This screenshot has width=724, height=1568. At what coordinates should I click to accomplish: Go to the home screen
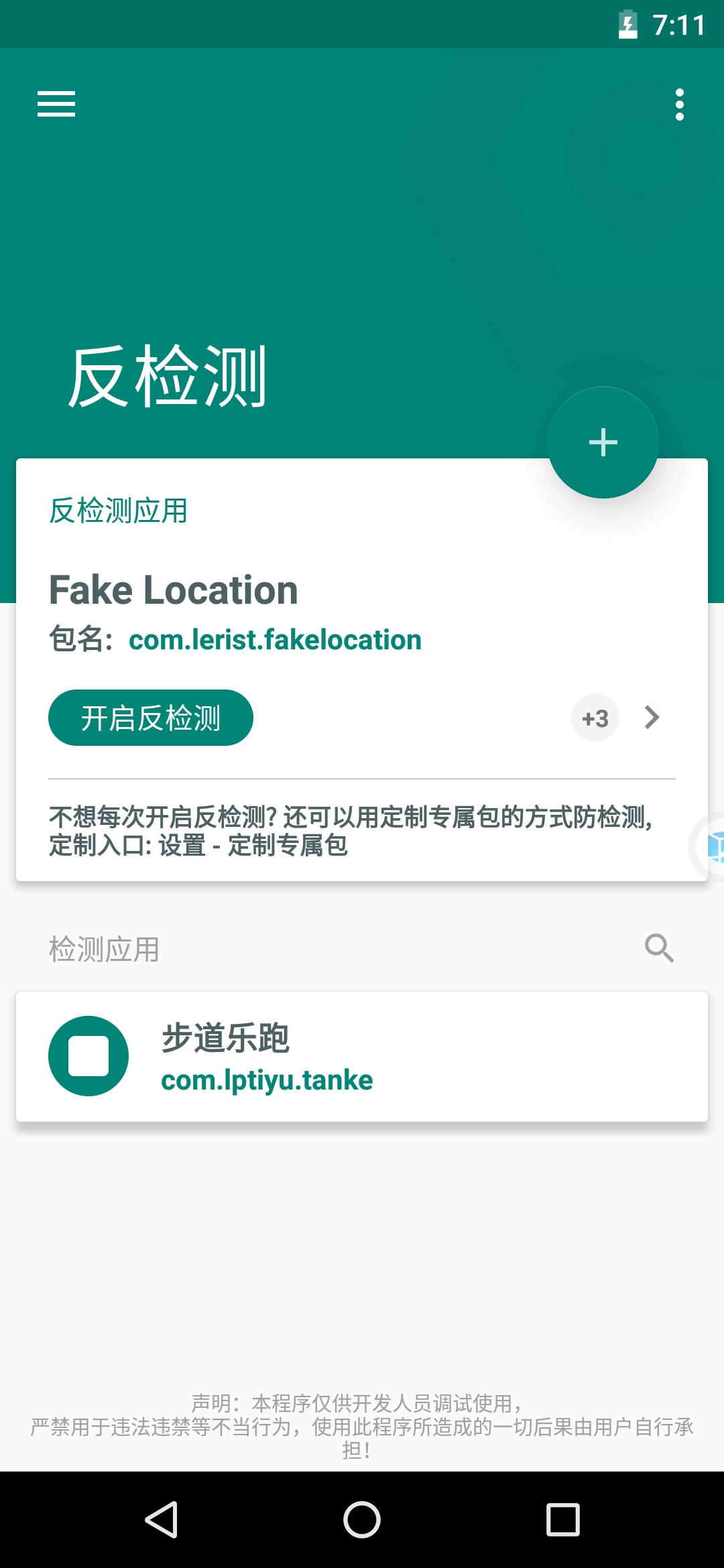coord(362,1519)
